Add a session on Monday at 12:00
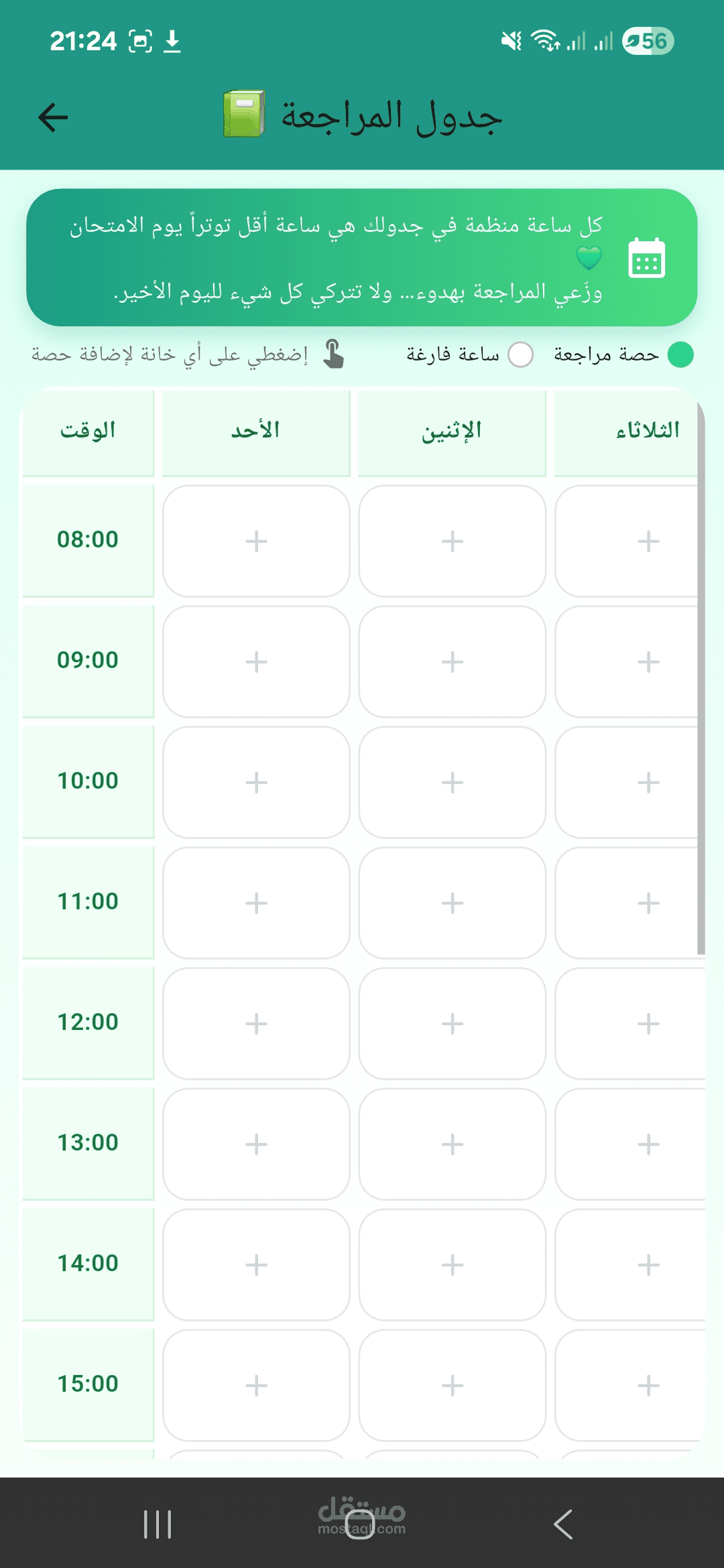 (452, 1023)
